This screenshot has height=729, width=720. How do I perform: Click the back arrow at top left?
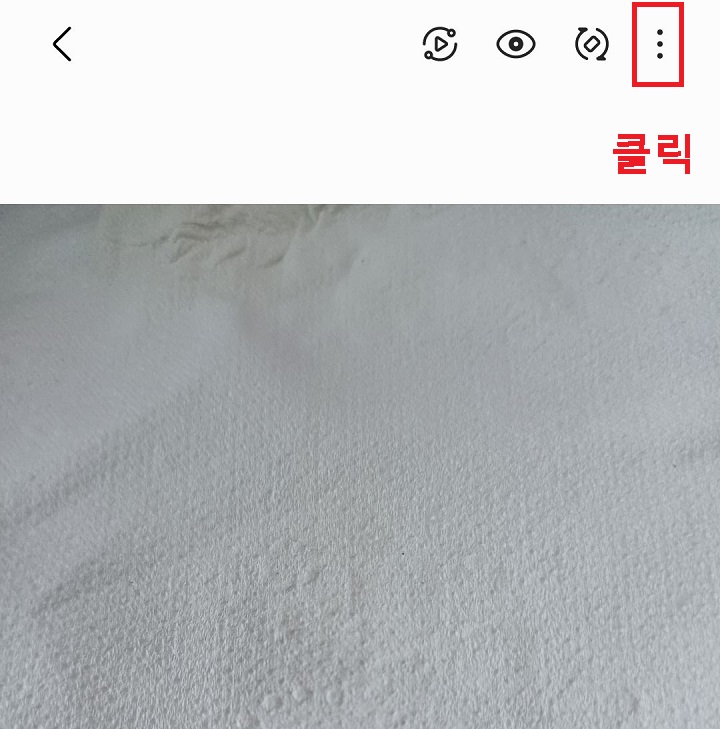point(60,45)
